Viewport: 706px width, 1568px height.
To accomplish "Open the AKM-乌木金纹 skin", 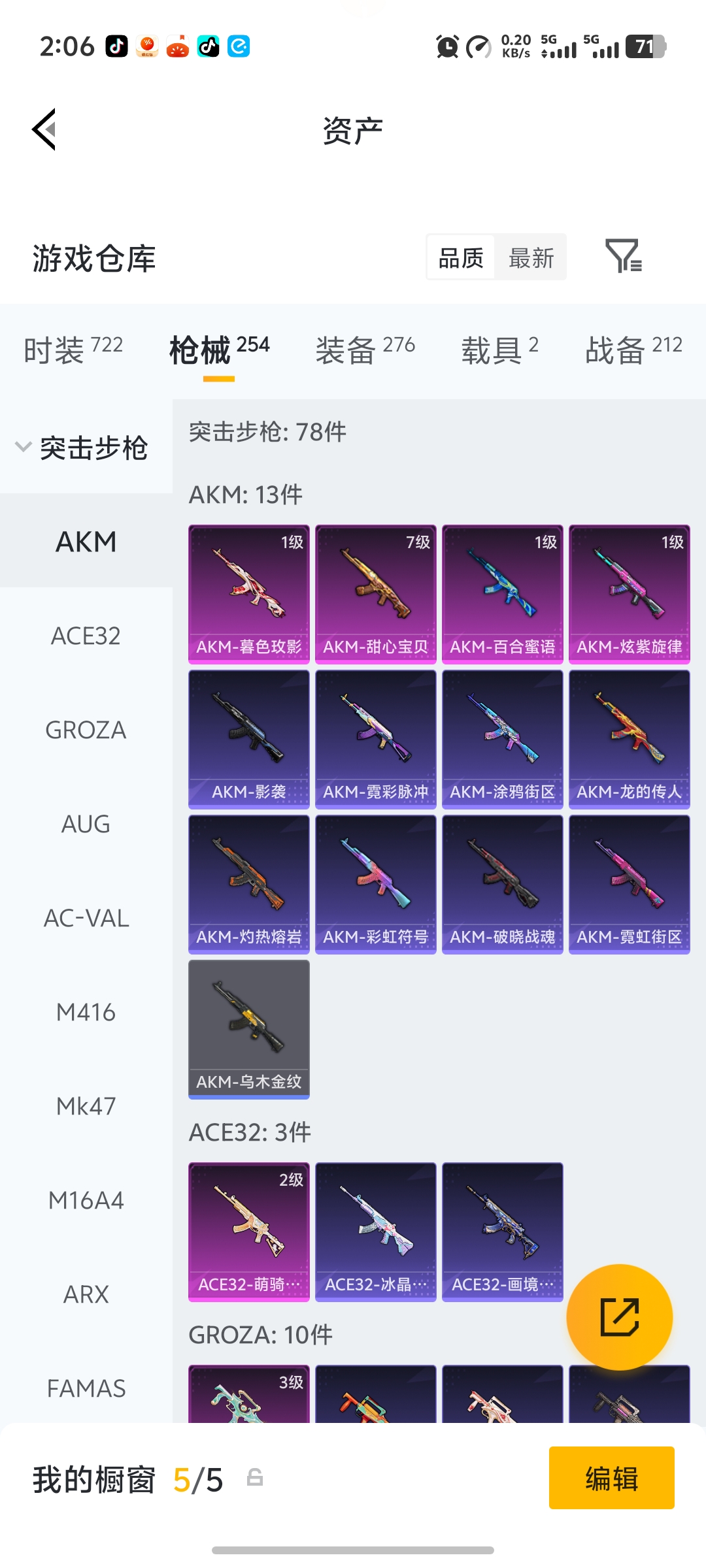I will [x=248, y=1029].
